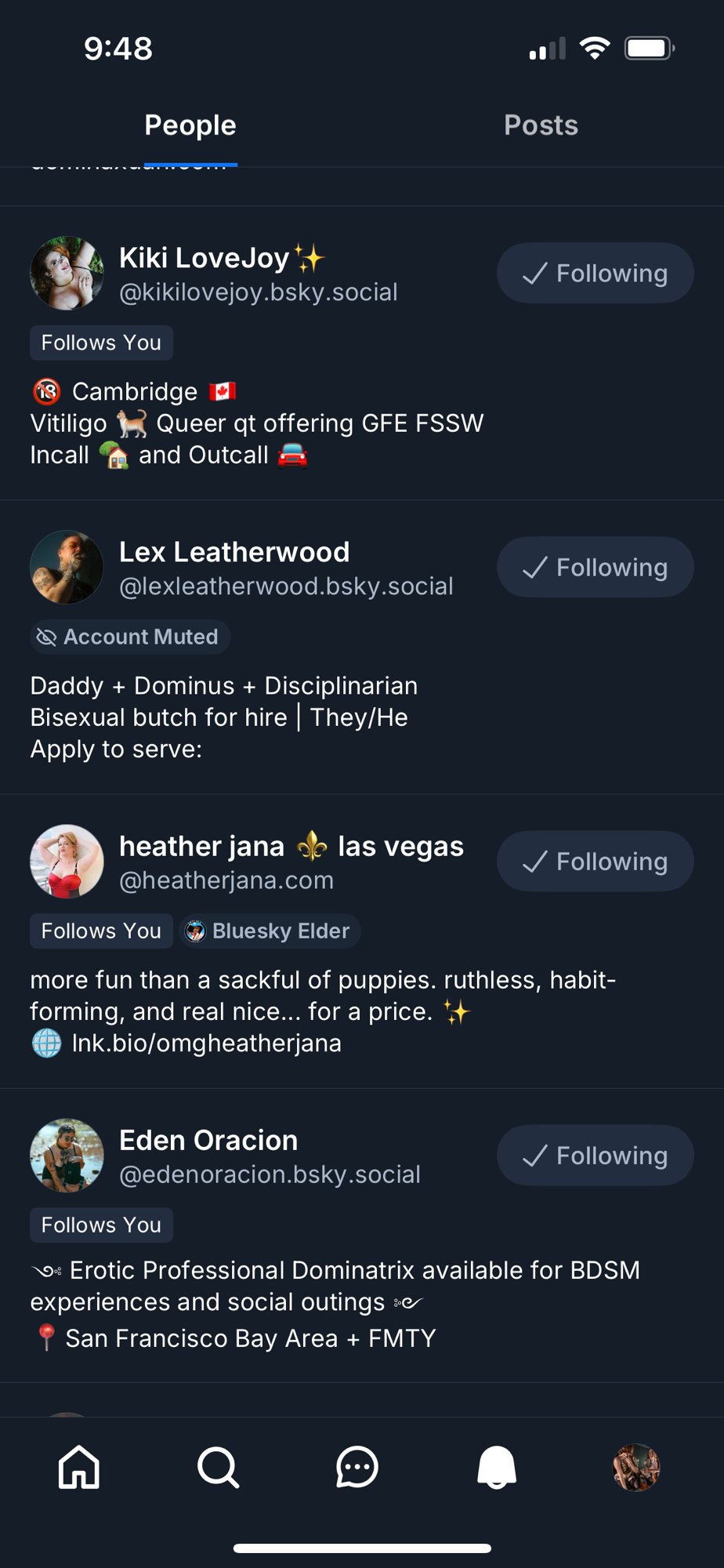724x1568 pixels.
Task: Open Eden Oracion's profile
Action: coord(208,1141)
